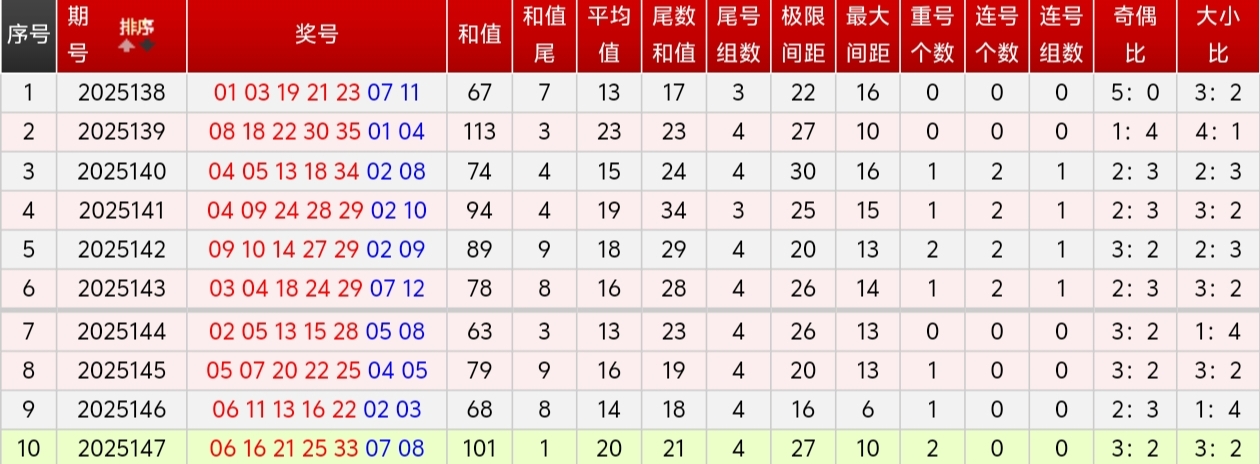Tap the 排序 sort arrows in the header
Viewport: 1260px width, 464px height.
(x=136, y=45)
